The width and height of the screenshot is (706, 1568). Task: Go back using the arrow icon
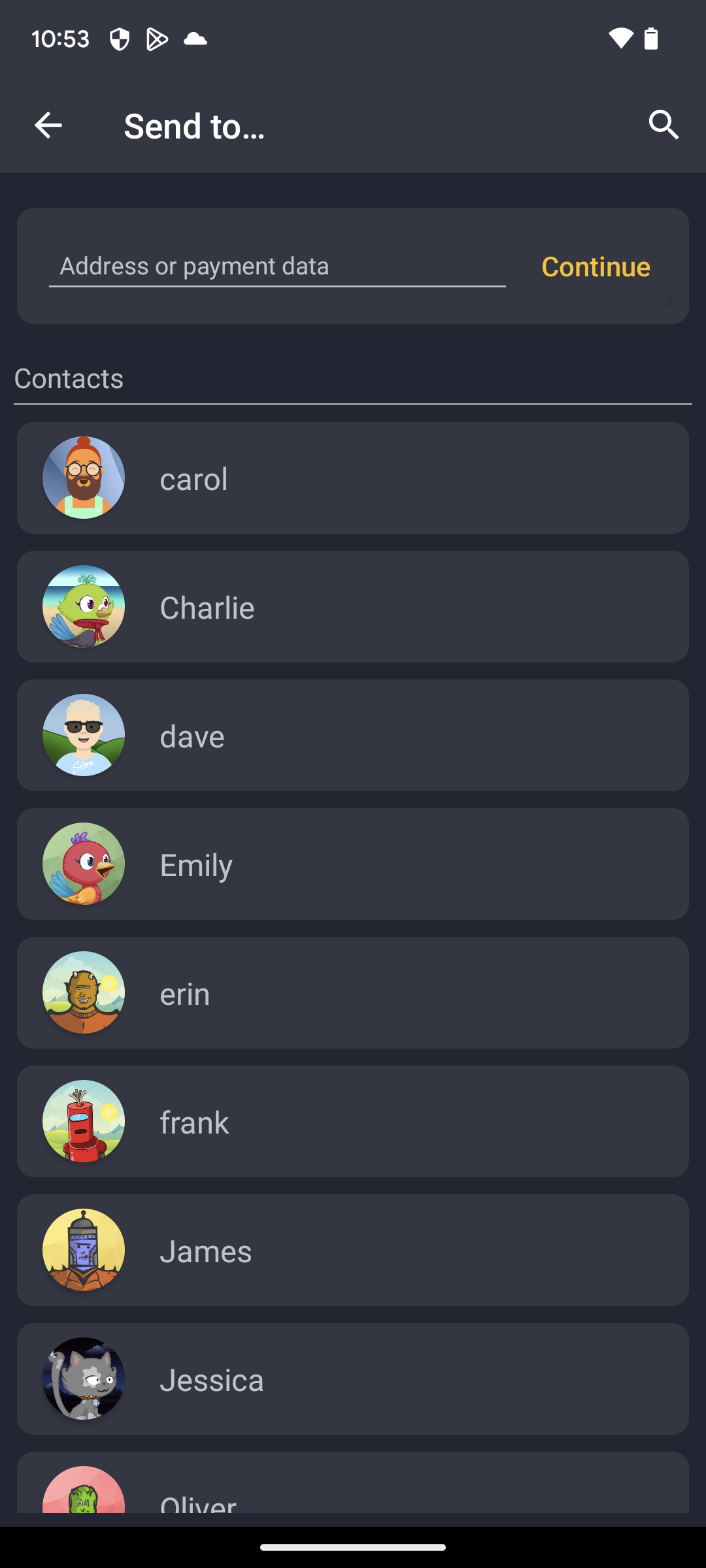click(x=48, y=125)
